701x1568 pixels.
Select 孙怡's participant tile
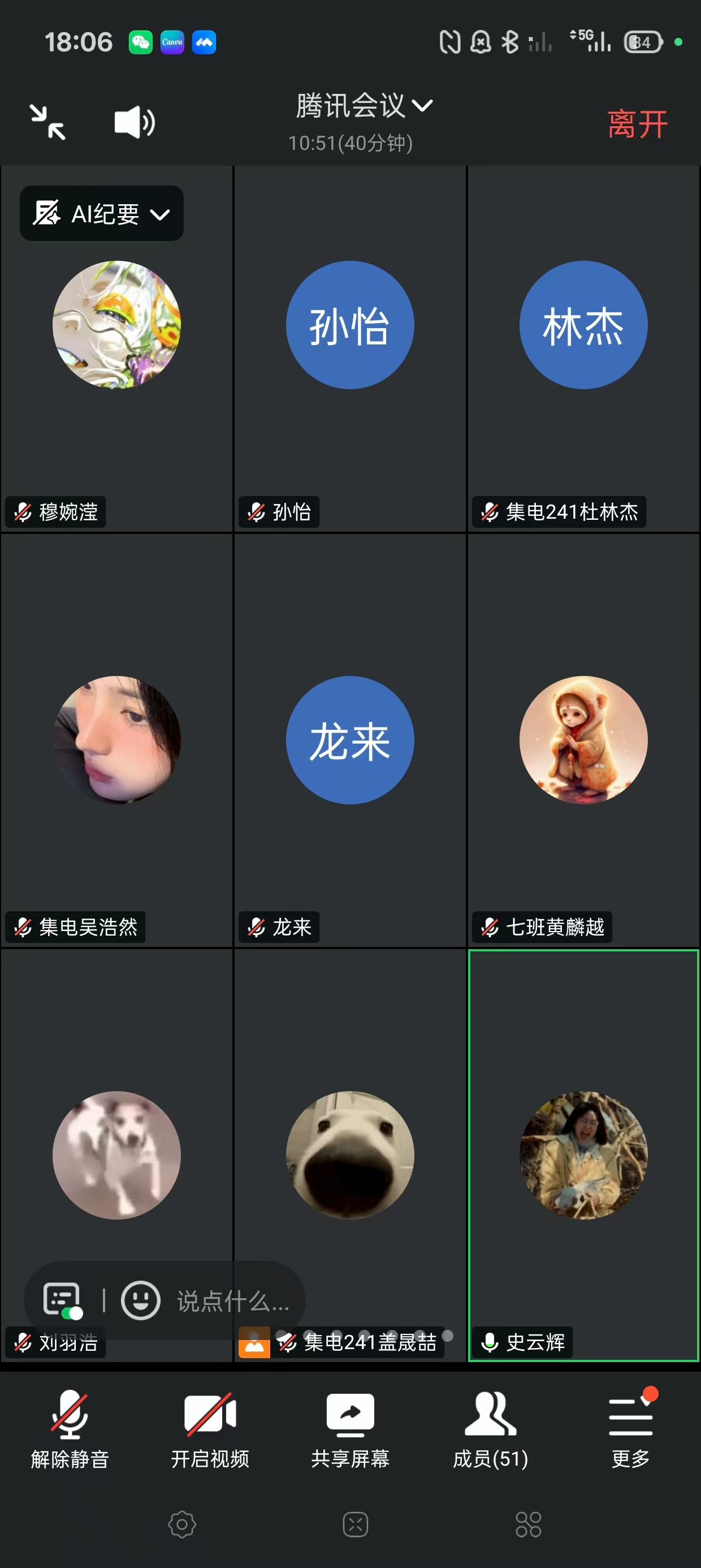pos(350,349)
